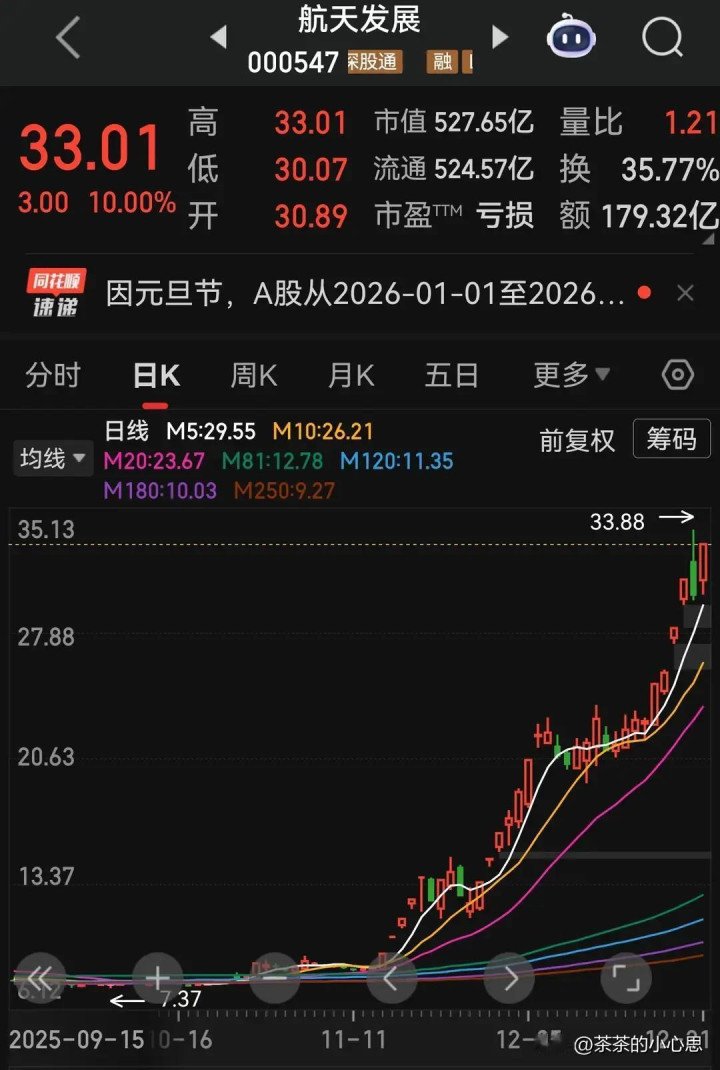Dismiss the 速递 news banner
The height and width of the screenshot is (1070, 720).
click(685, 294)
